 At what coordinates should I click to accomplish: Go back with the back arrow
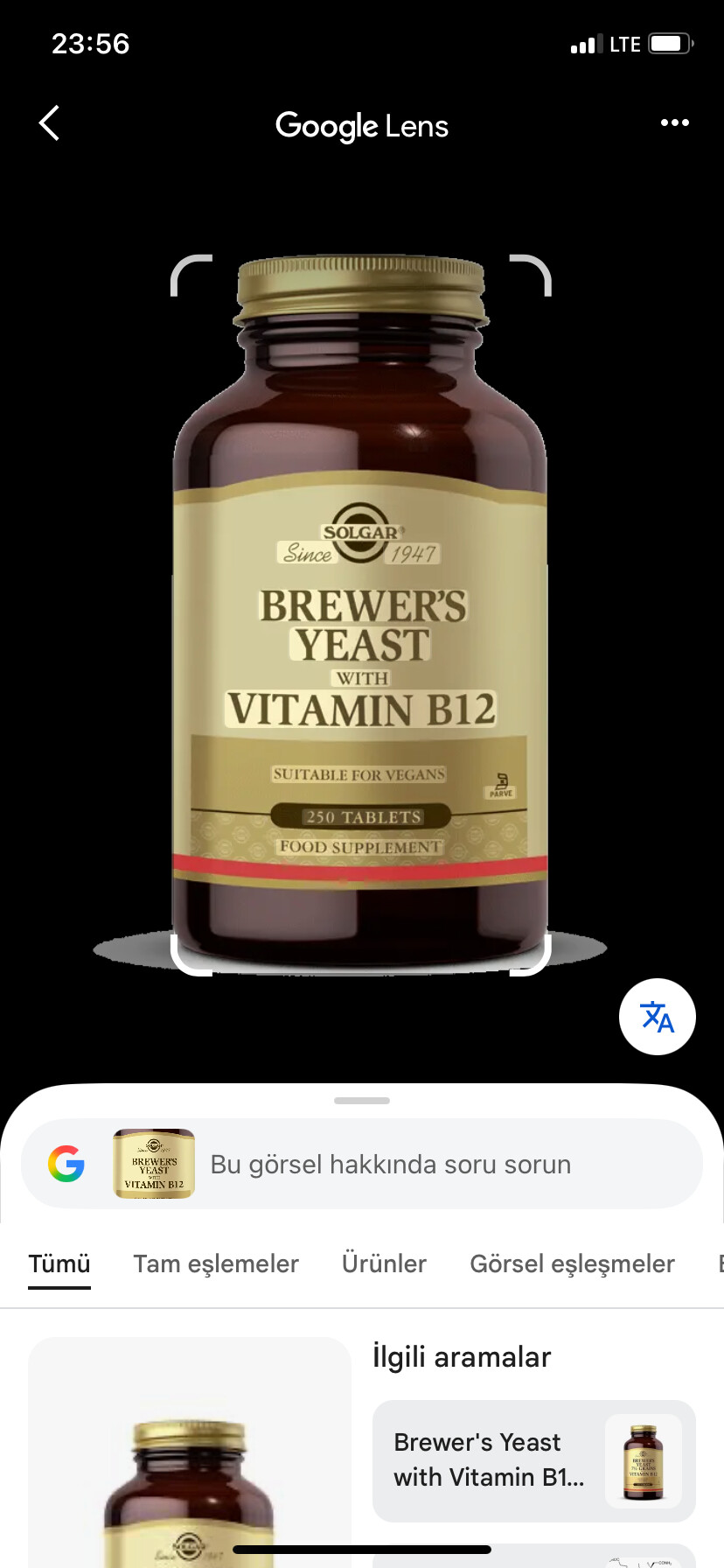click(50, 123)
